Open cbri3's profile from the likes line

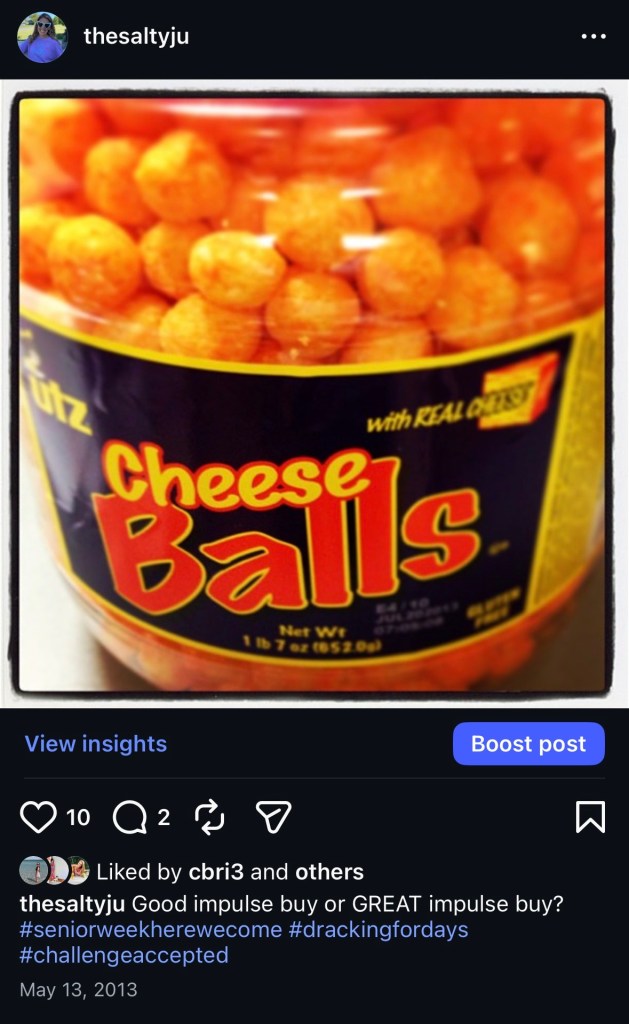click(x=216, y=872)
